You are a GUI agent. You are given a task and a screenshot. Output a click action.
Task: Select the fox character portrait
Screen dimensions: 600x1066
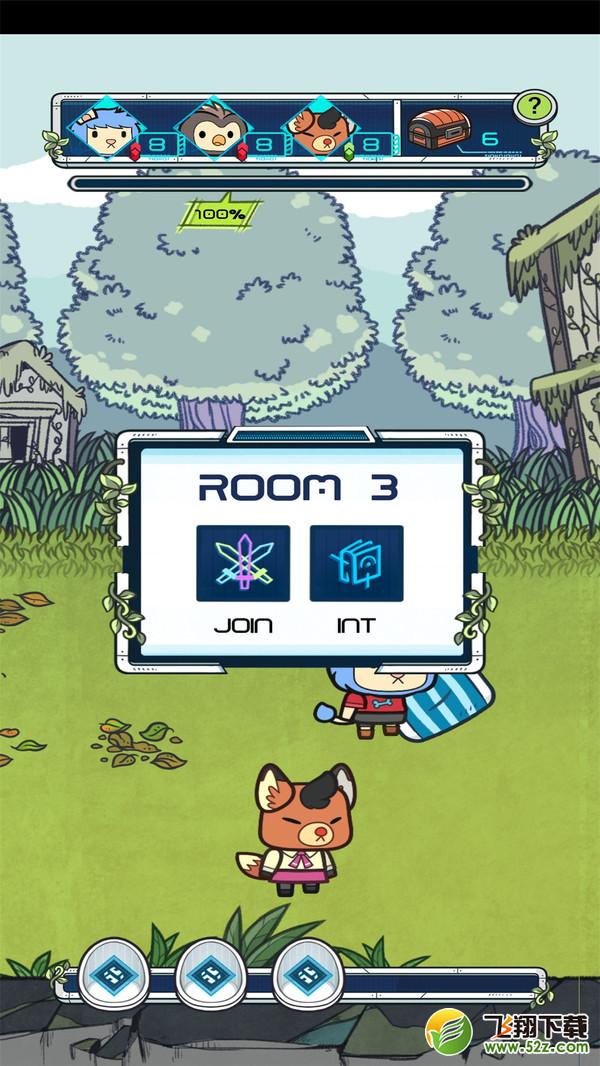coord(319,129)
